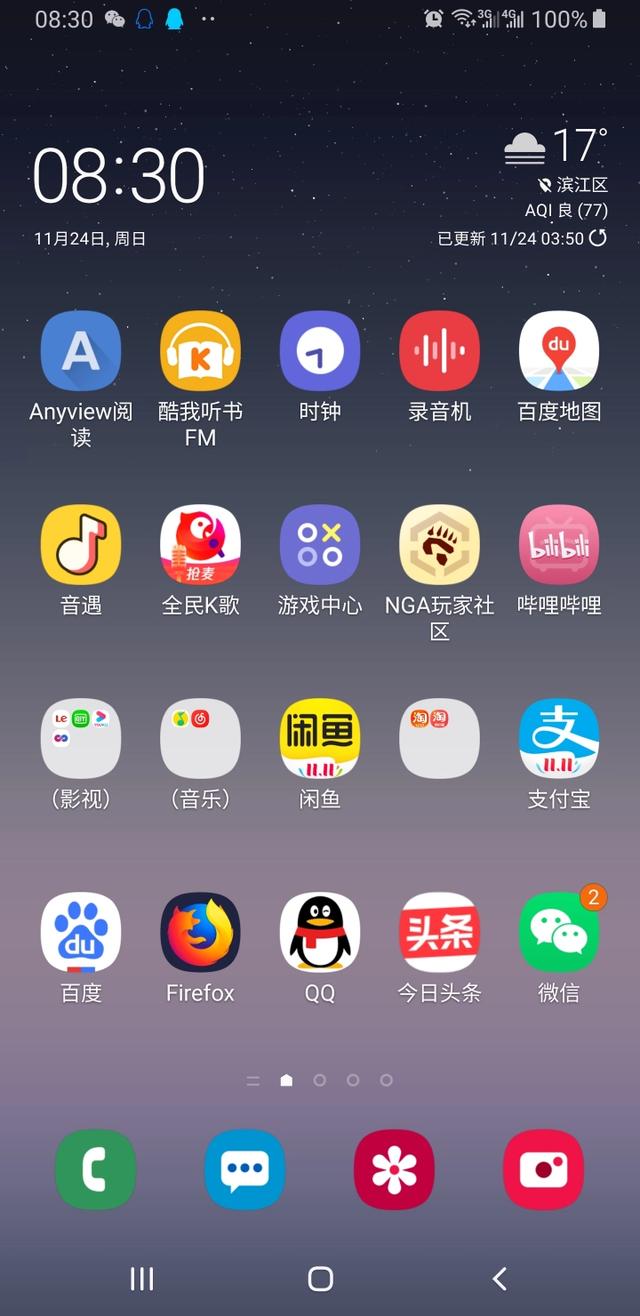Viewport: 640px width, 1316px height.
Task: Launch the 闲鱼 app
Action: coord(320,739)
